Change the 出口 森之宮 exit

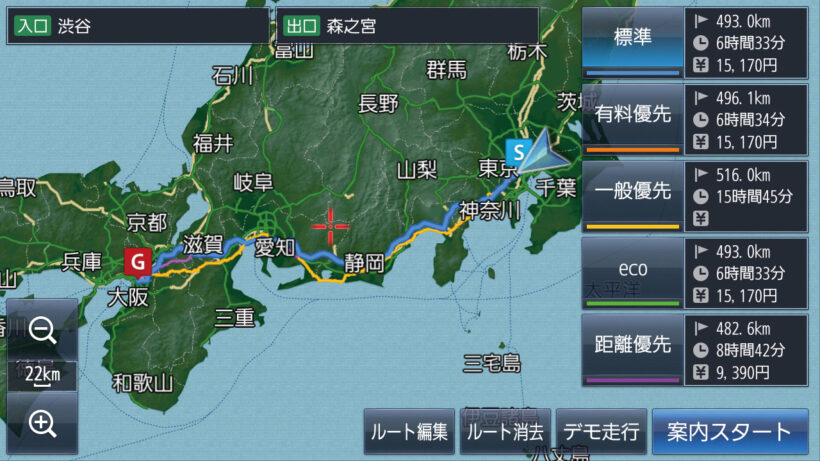[407, 26]
